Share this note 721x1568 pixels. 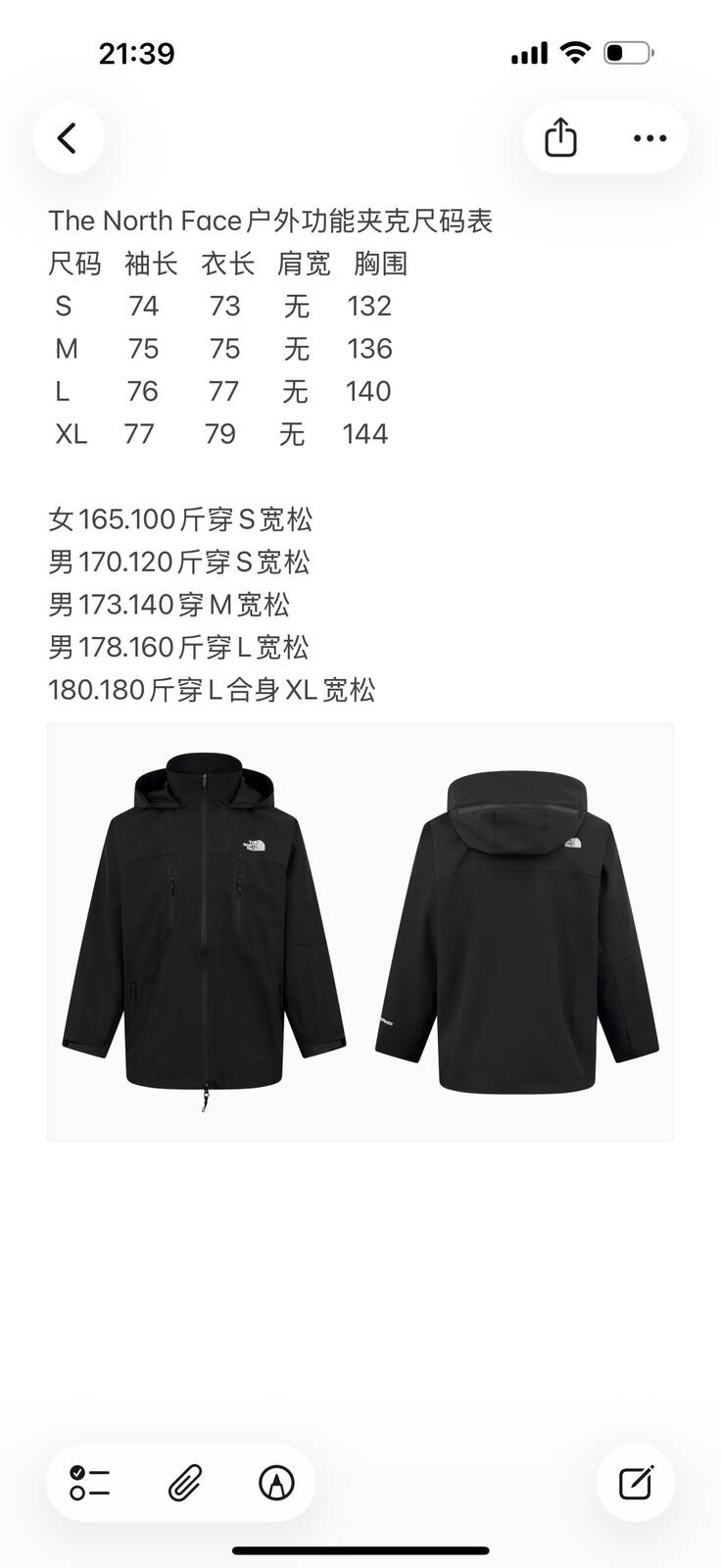click(x=560, y=138)
